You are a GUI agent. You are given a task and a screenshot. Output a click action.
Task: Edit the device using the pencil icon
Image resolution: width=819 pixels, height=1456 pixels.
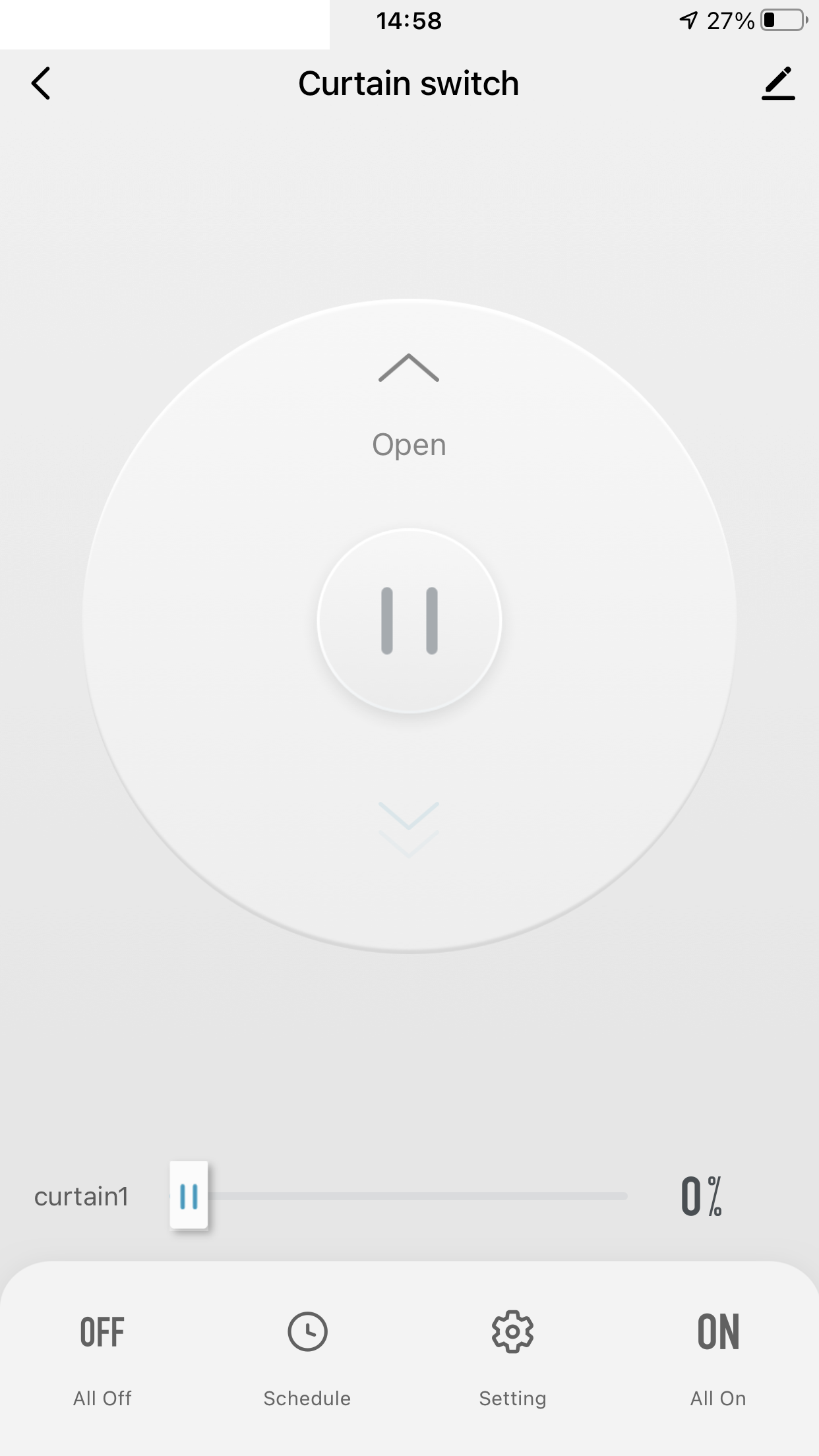(778, 84)
